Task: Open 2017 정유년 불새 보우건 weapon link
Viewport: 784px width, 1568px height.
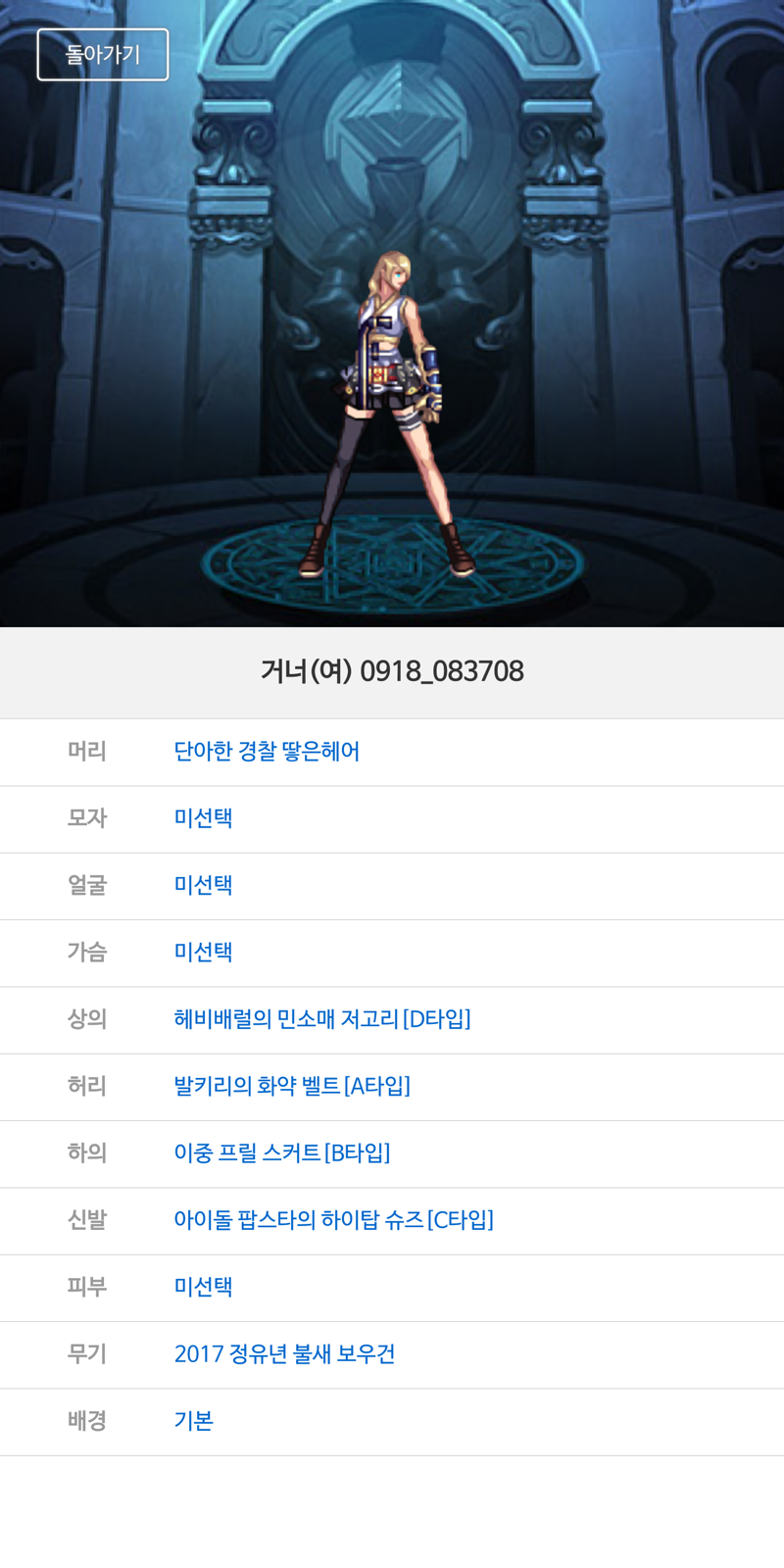Action: (x=284, y=1353)
